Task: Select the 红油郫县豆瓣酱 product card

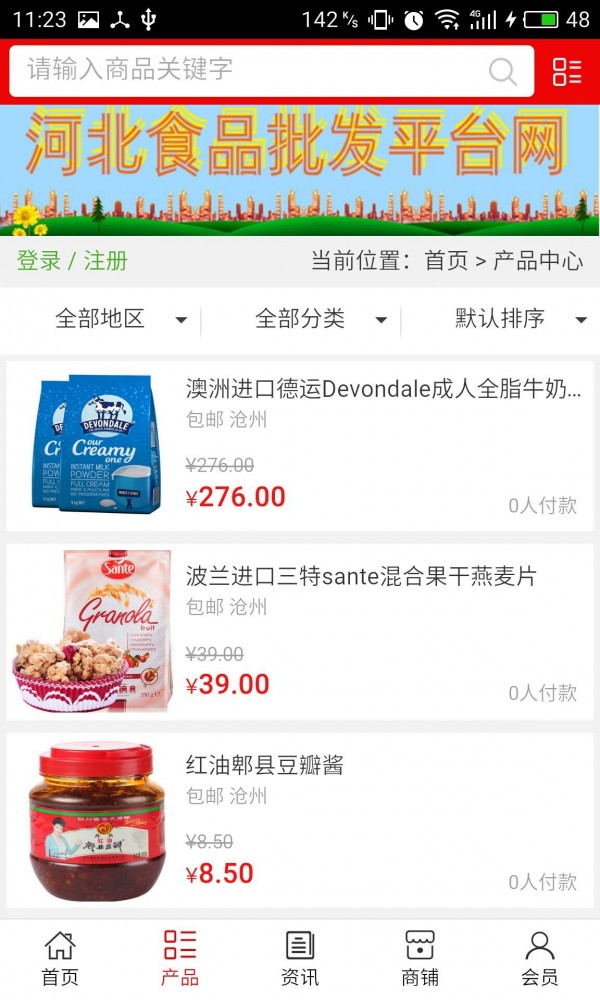Action: pos(300,821)
